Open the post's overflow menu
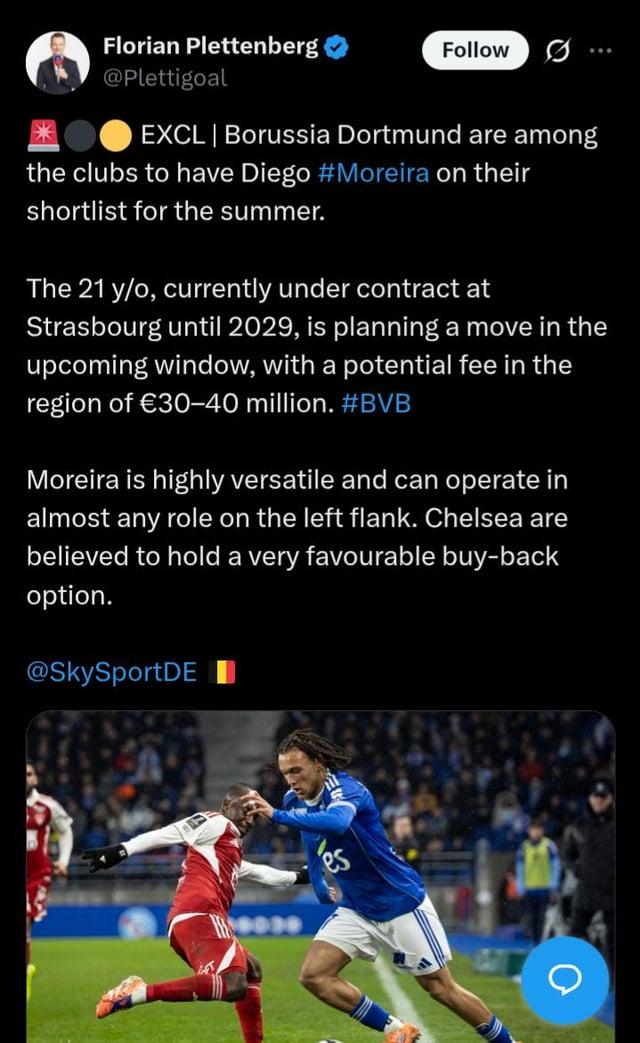Image resolution: width=640 pixels, height=1043 pixels. (601, 51)
